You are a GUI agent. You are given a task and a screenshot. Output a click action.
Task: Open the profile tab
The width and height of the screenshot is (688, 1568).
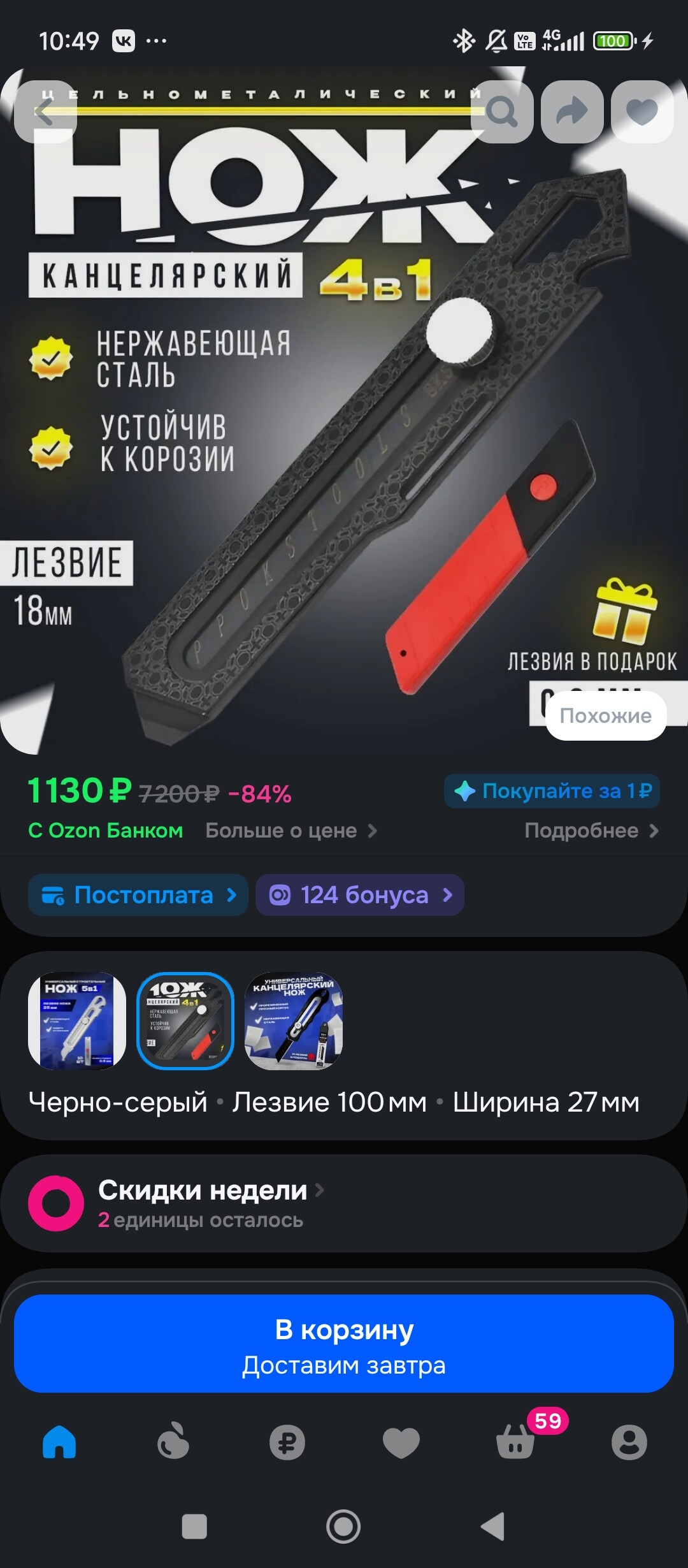pos(629,1442)
